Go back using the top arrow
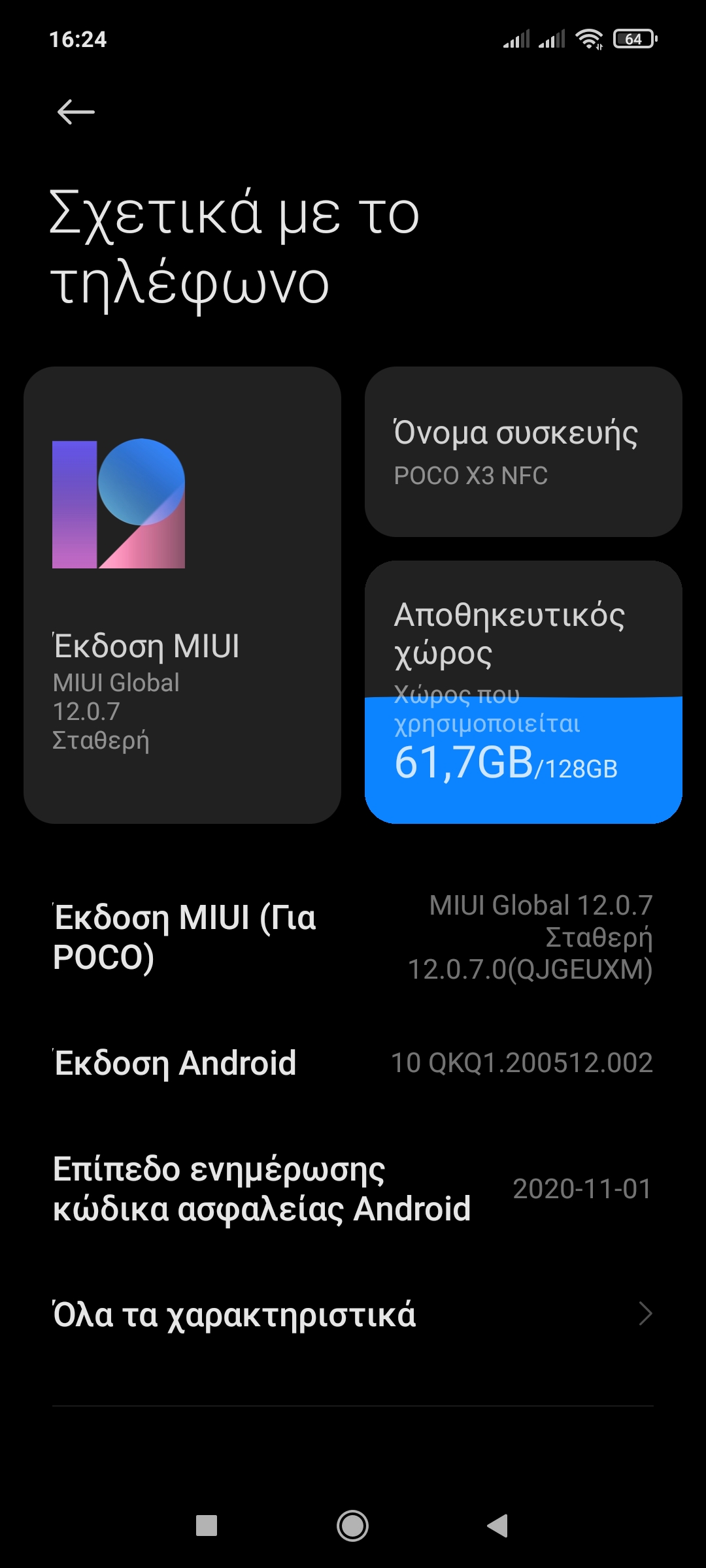Screen dimensions: 706x1568 click(76, 112)
